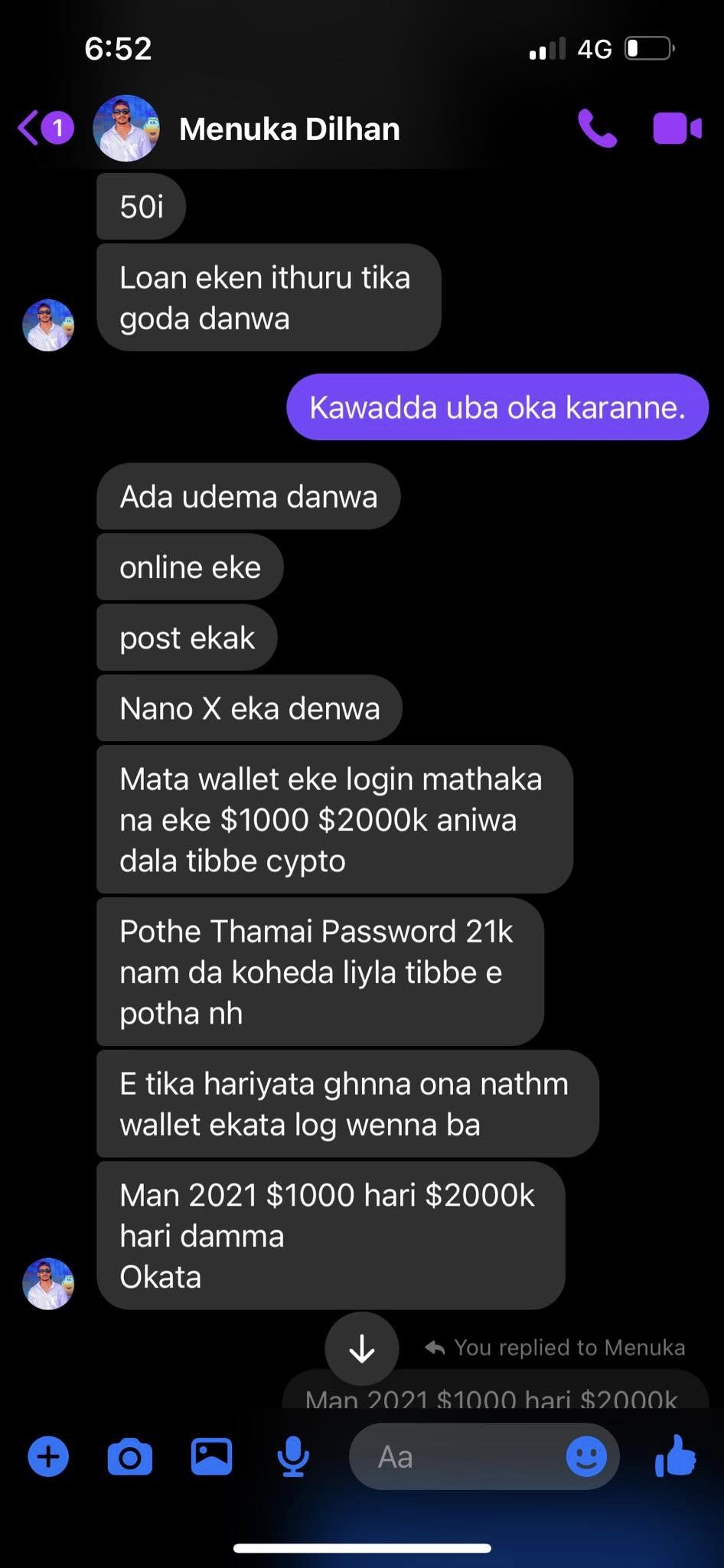Start a video call with Menuka

(677, 129)
